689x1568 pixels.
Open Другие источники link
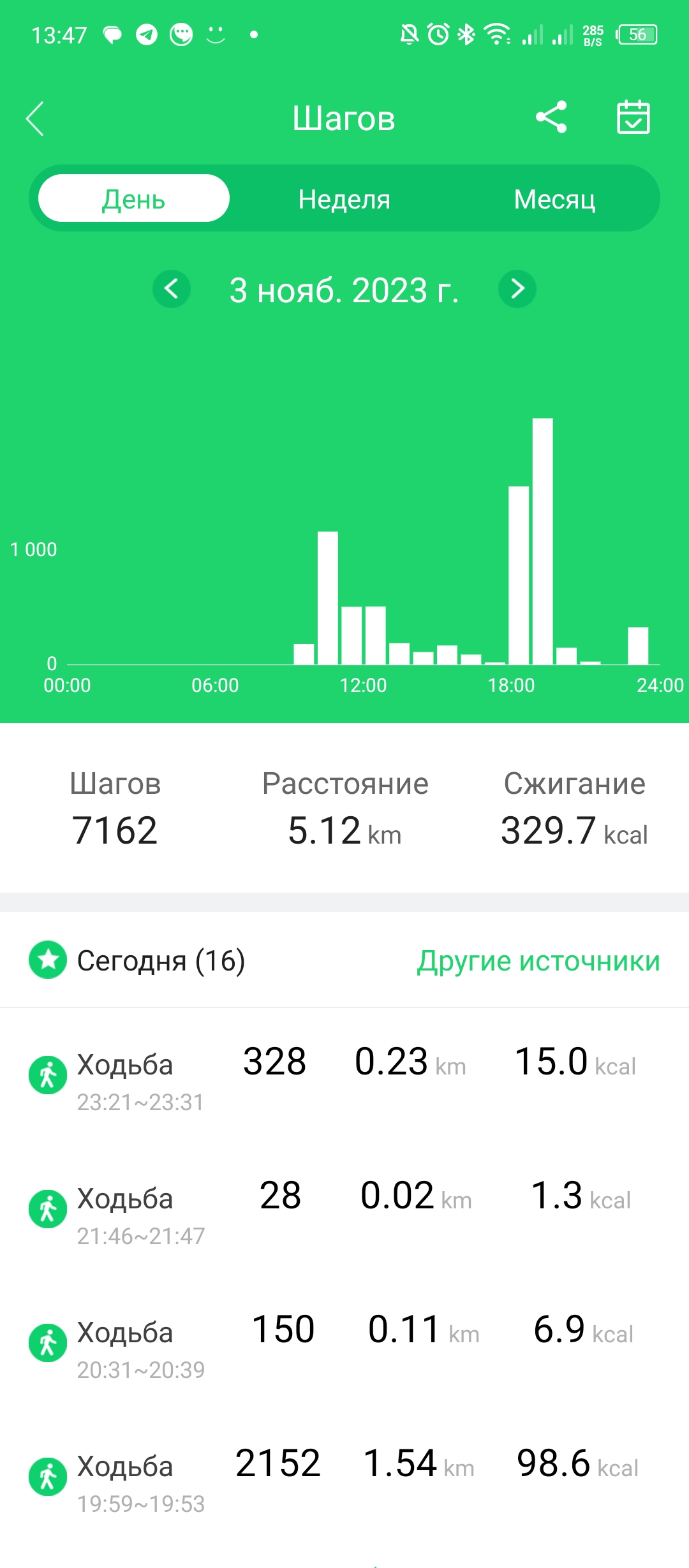tap(538, 961)
